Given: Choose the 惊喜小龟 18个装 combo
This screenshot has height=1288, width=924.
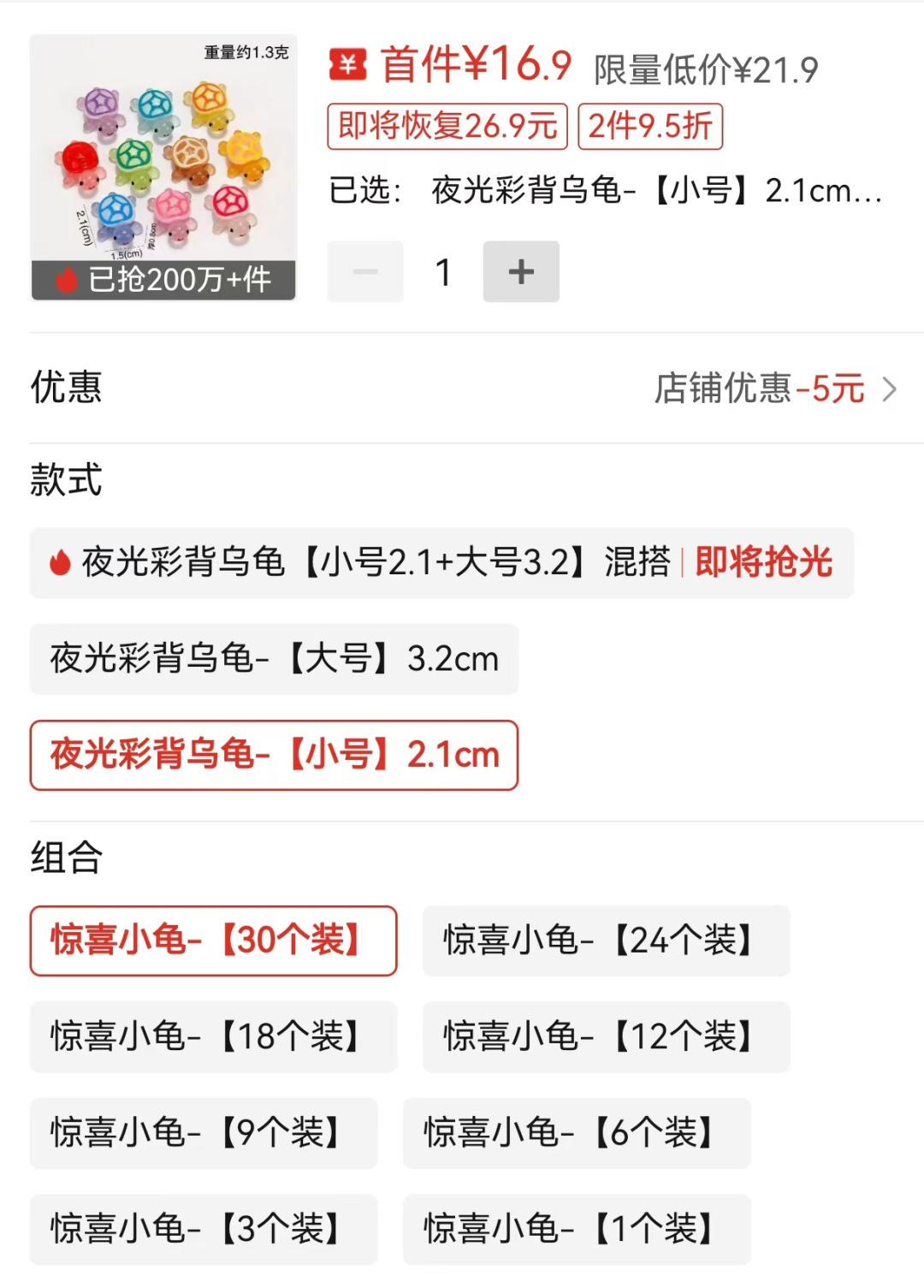Looking at the screenshot, I should 213,1037.
